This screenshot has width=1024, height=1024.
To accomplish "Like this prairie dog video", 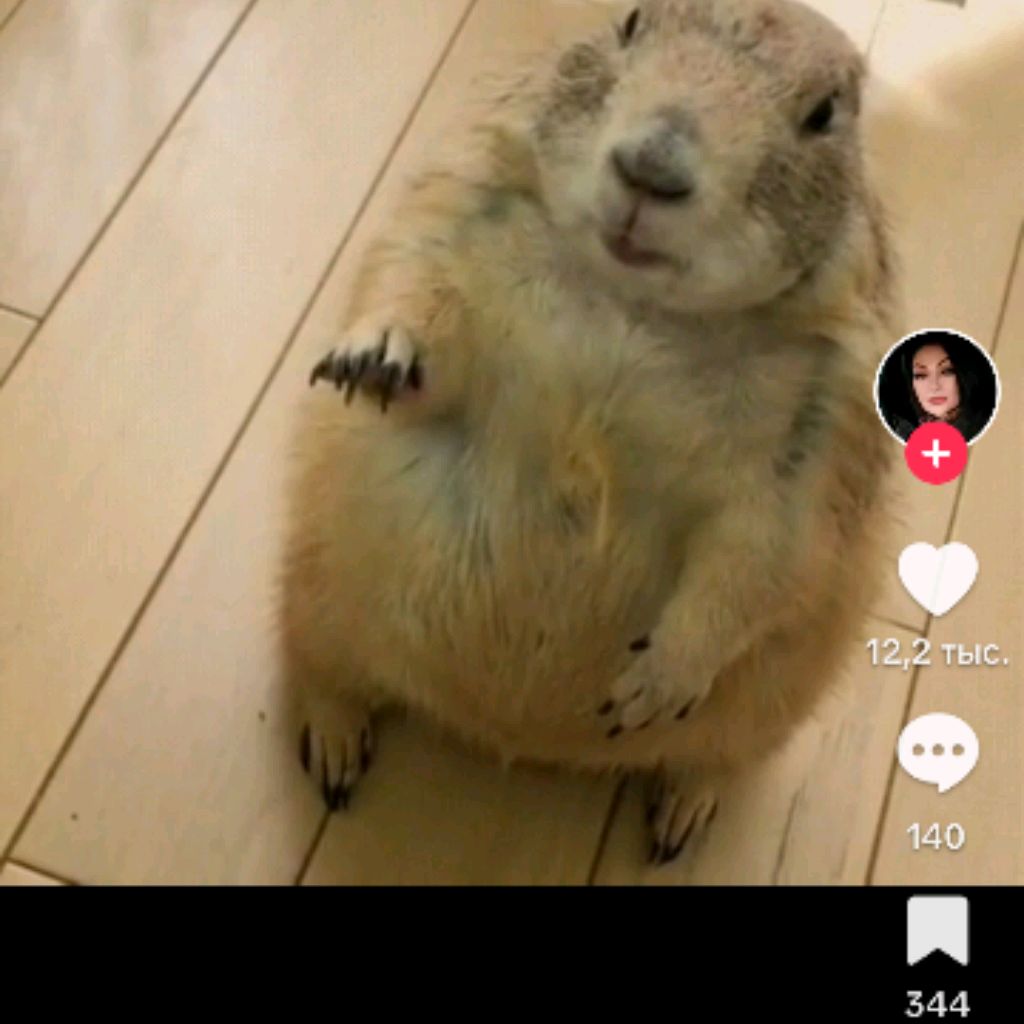I will (x=937, y=578).
